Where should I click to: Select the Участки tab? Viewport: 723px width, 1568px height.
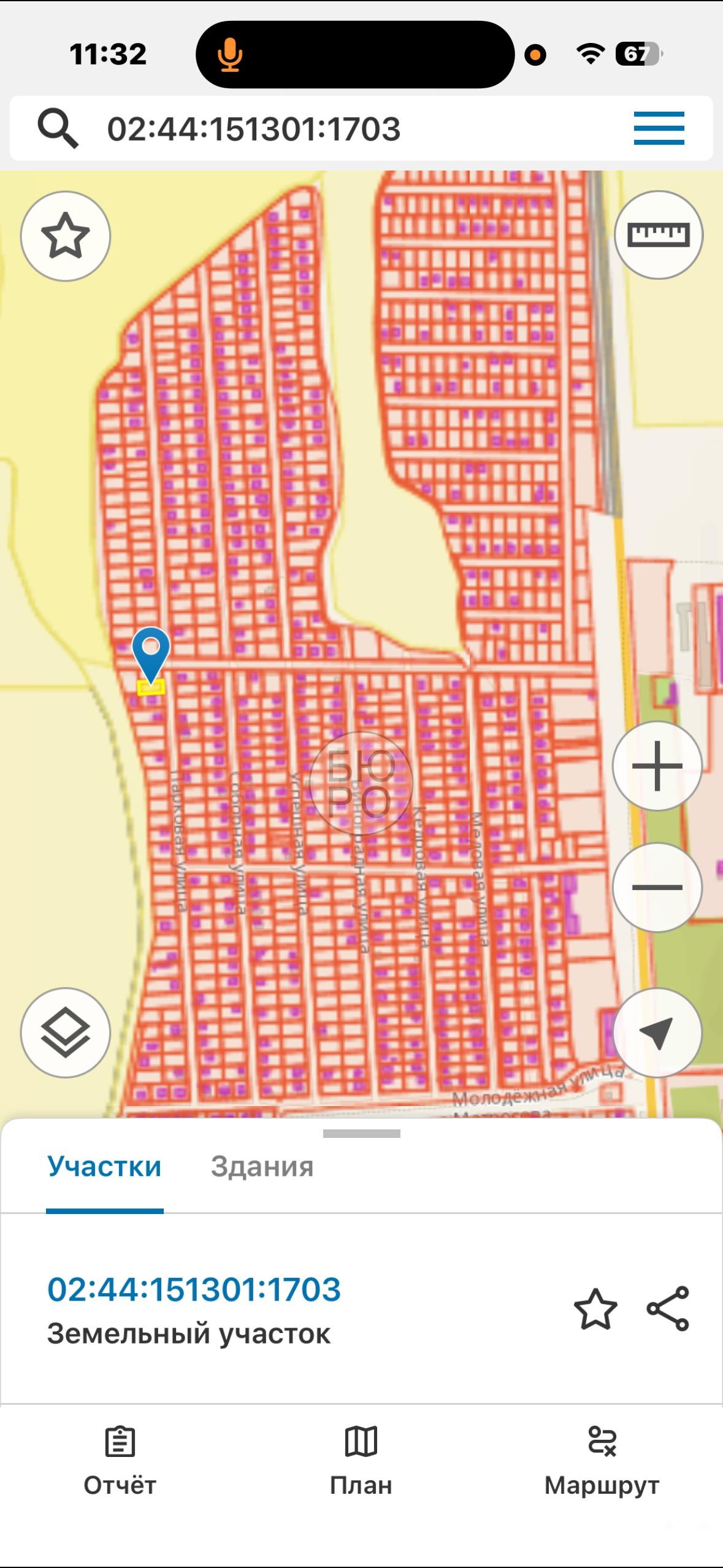pyautogui.click(x=104, y=1167)
